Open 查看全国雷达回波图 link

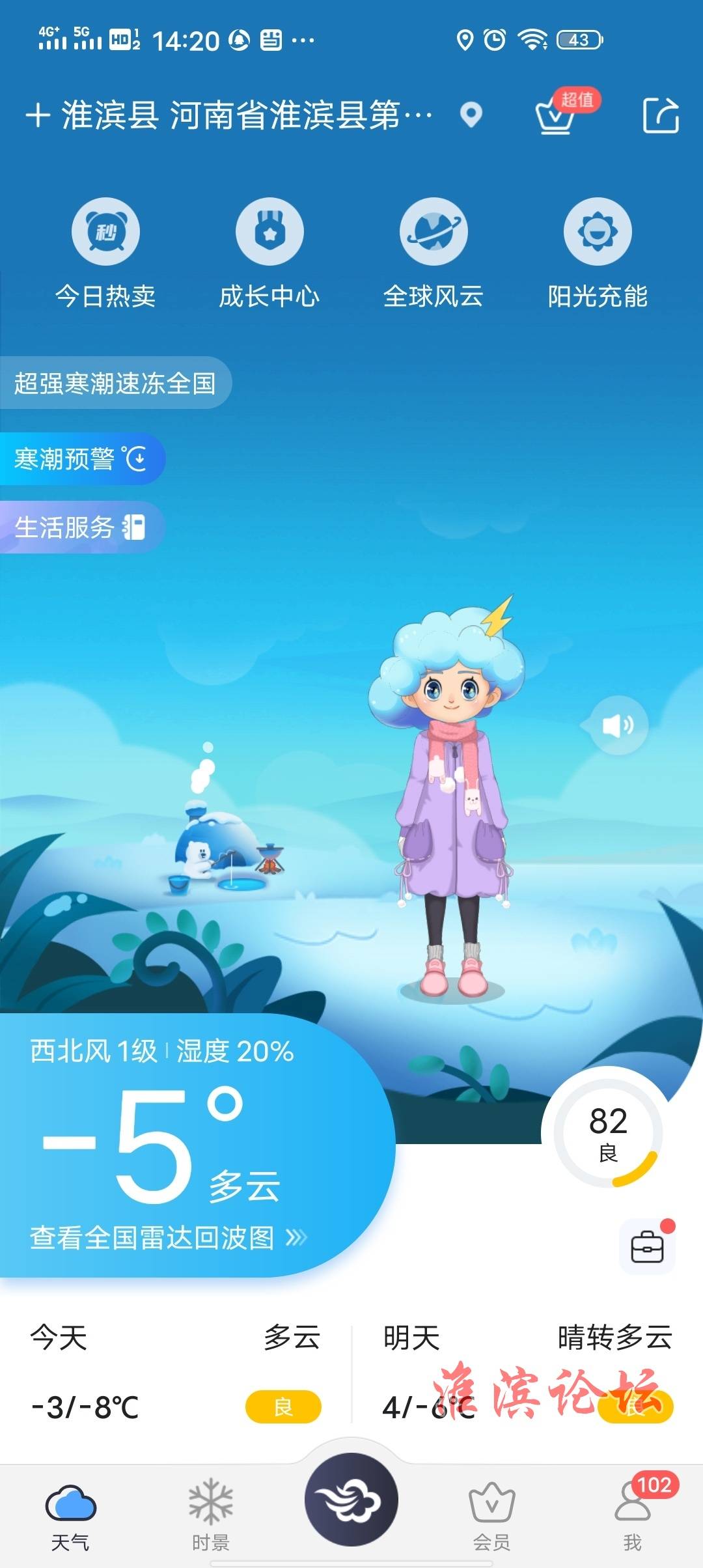pyautogui.click(x=168, y=1238)
